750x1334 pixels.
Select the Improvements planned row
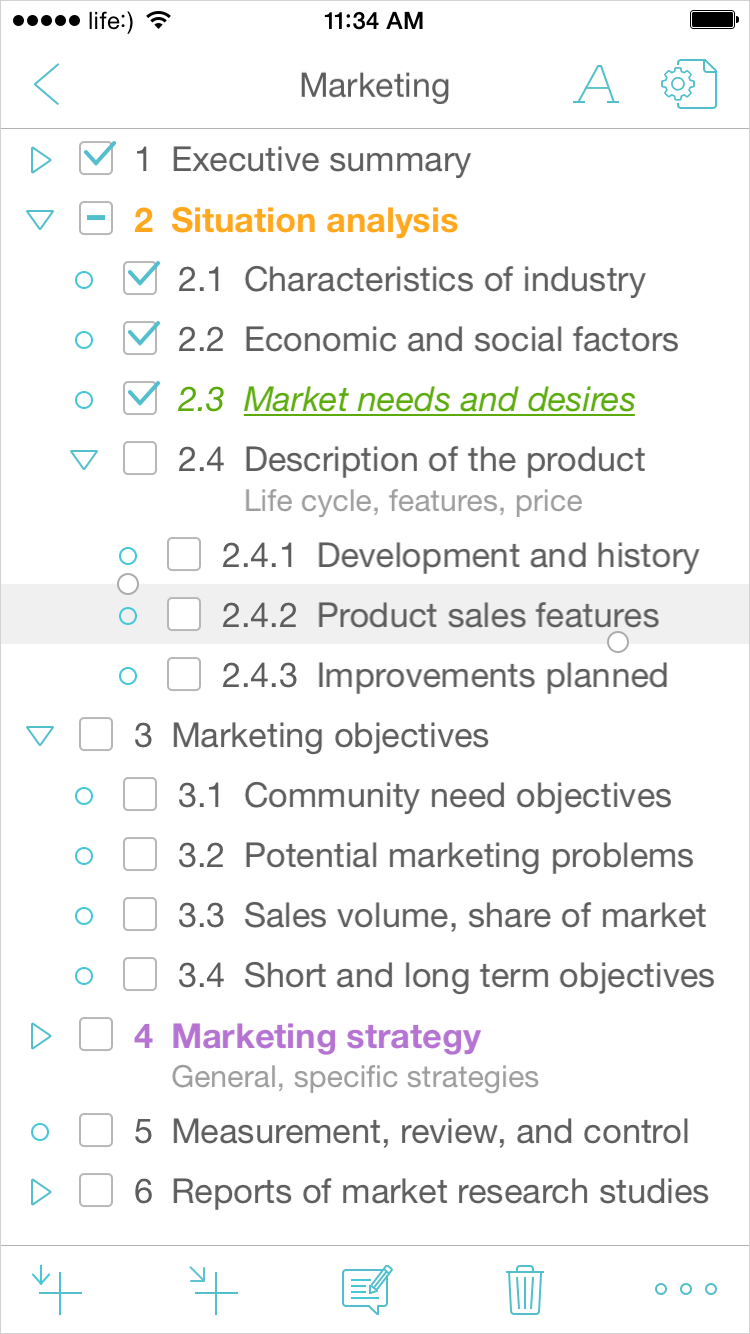click(x=375, y=675)
